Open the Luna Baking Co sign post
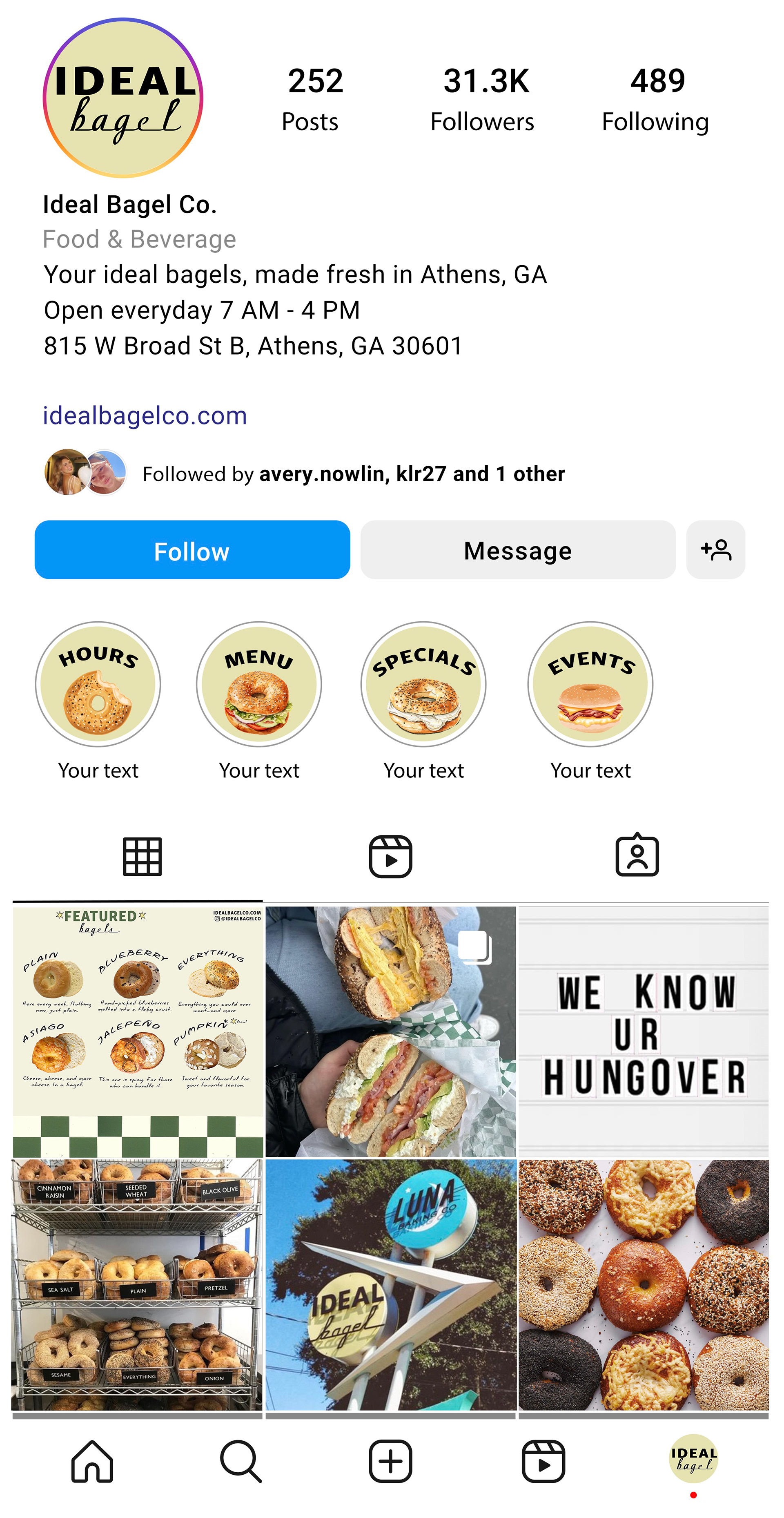The width and height of the screenshot is (784, 1518). (390, 1285)
